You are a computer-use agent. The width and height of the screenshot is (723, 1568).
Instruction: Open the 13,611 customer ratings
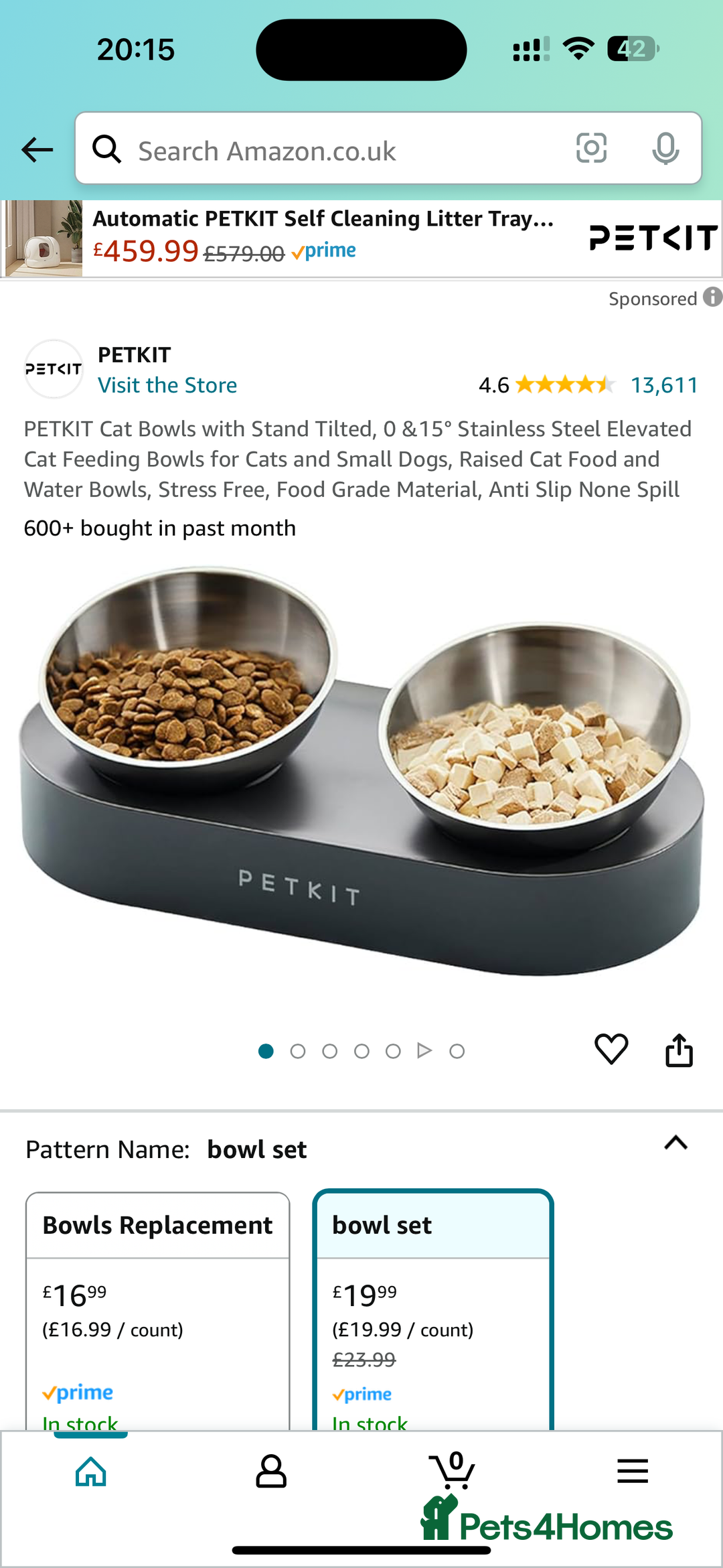[663, 385]
